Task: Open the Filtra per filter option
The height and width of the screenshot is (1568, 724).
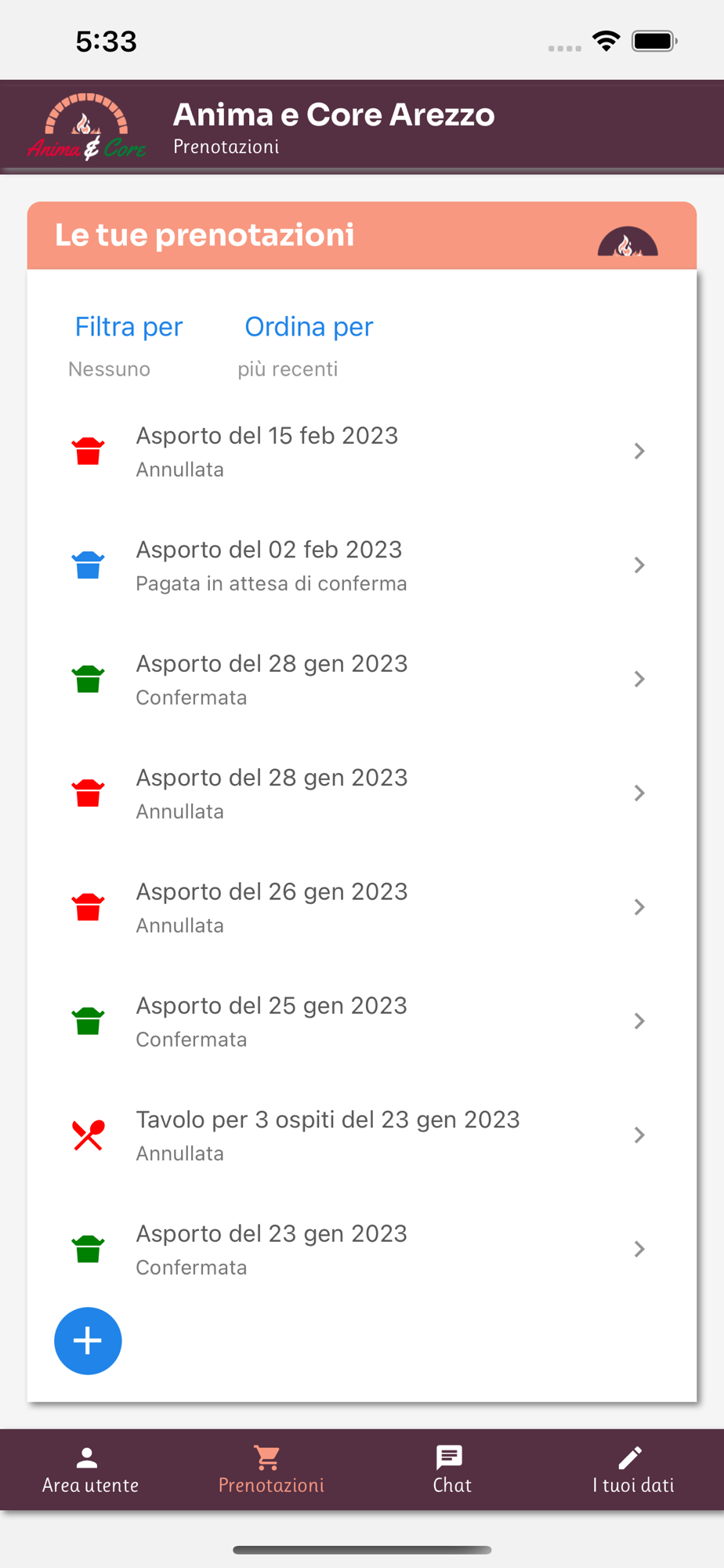Action: coord(129,327)
